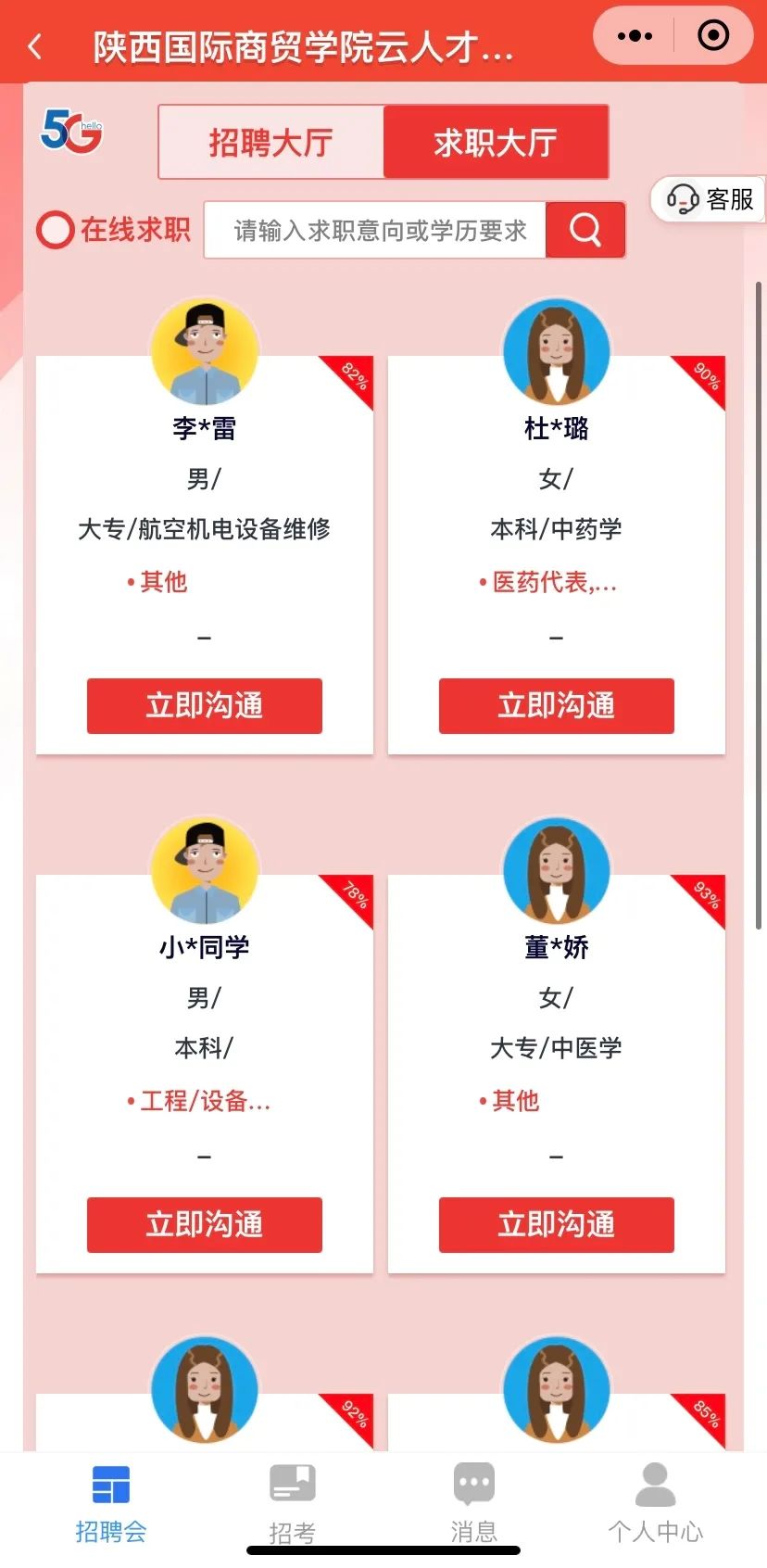Image resolution: width=767 pixels, height=1568 pixels.
Task: Open 客服 customer service
Action: click(x=710, y=199)
